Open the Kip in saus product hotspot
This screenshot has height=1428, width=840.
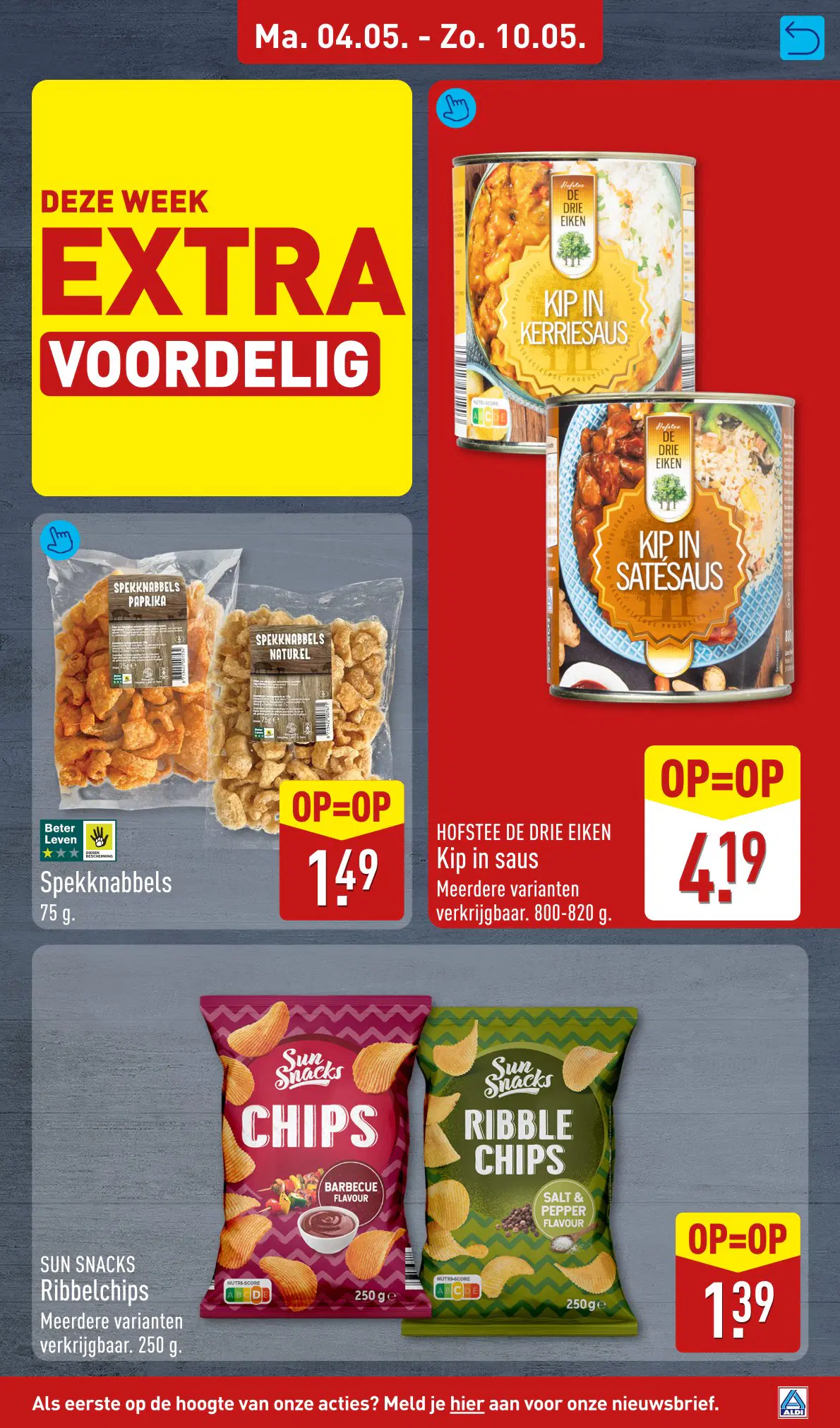[x=456, y=108]
